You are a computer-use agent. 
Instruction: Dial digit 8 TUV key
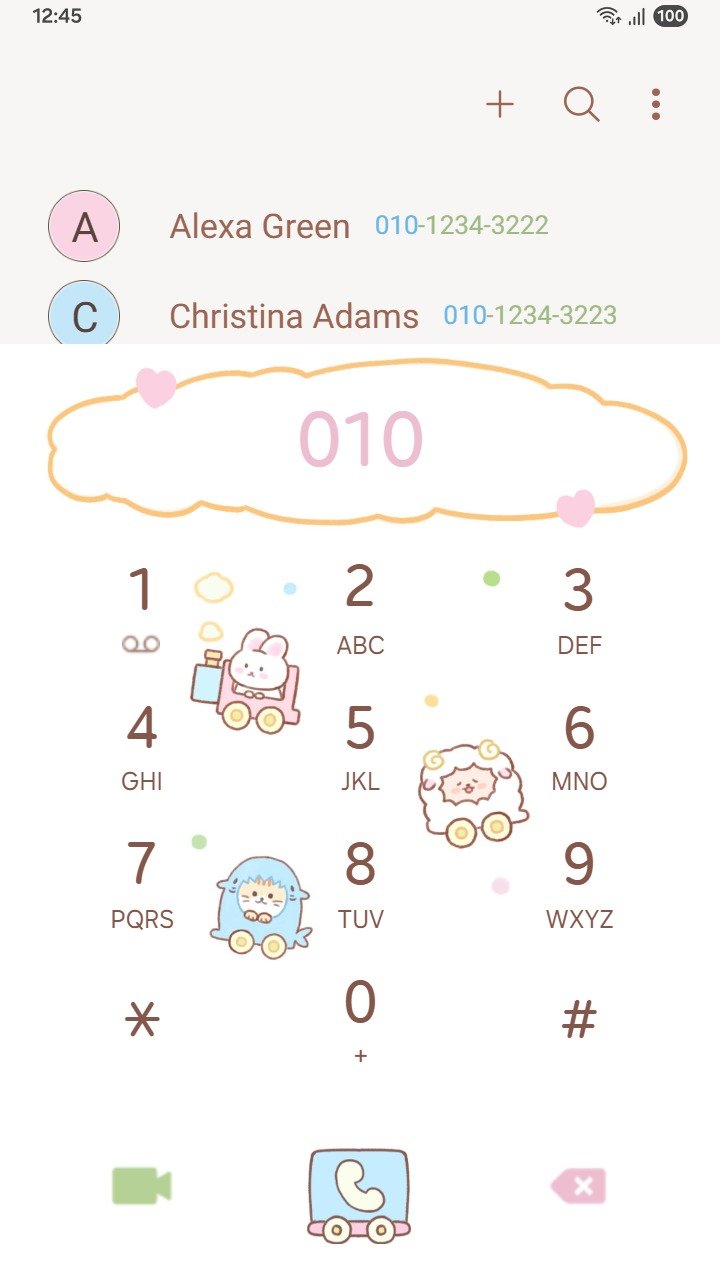[360, 882]
